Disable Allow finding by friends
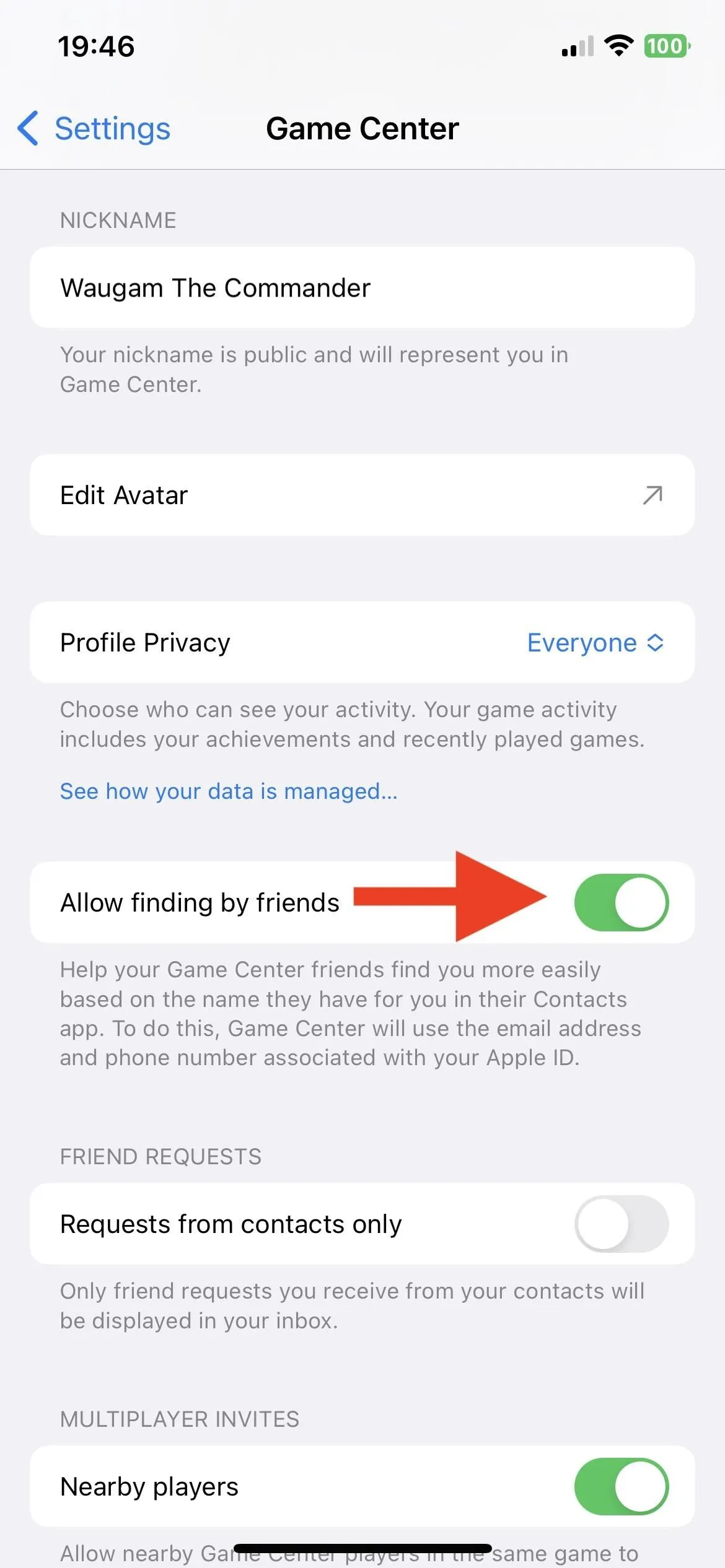The image size is (725, 1568). [x=622, y=902]
